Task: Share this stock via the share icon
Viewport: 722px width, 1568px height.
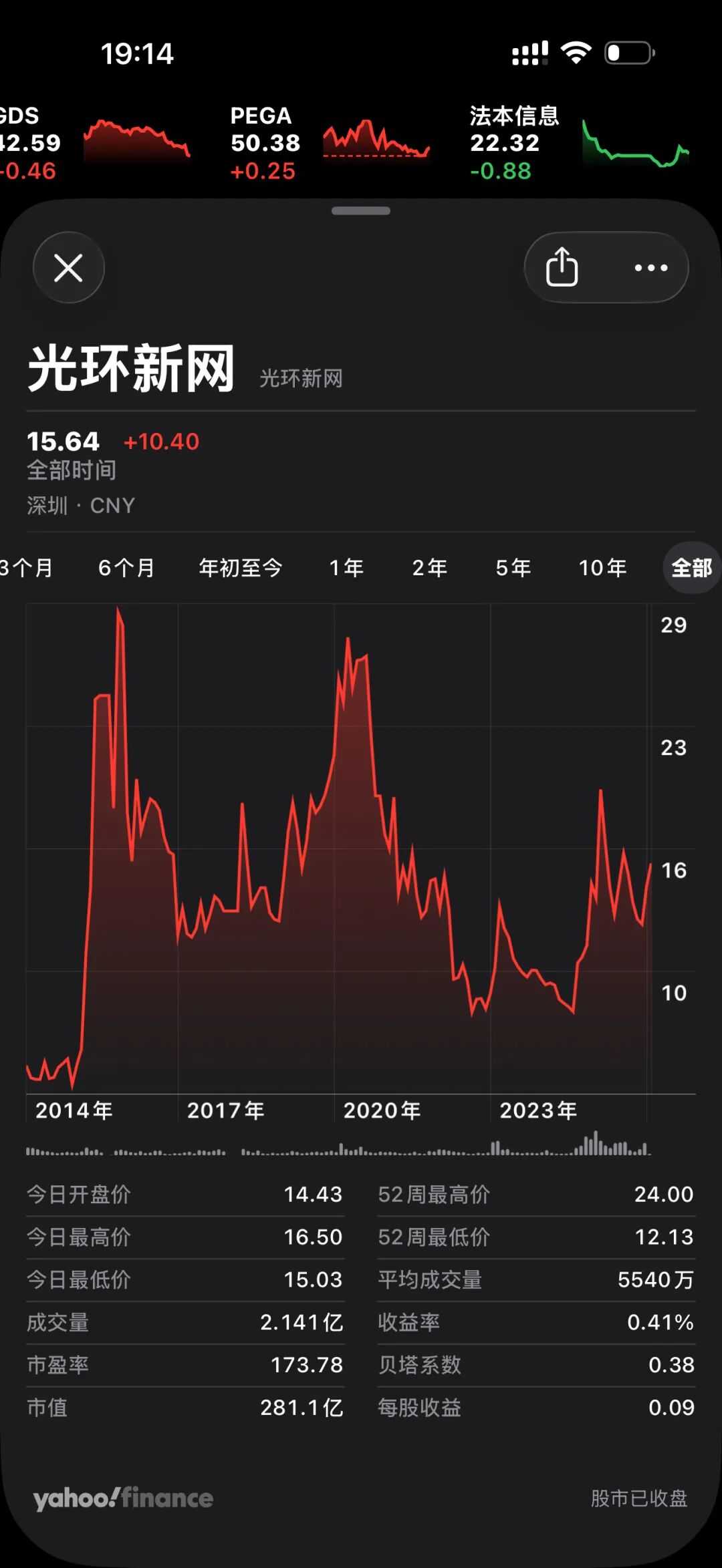Action: tap(562, 267)
